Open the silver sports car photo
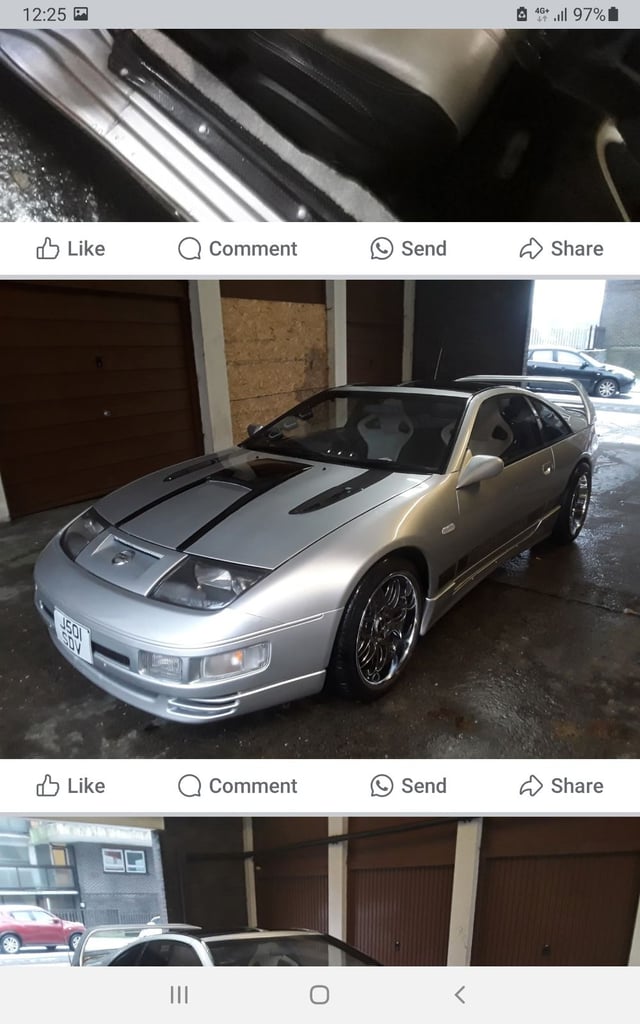 [x=320, y=519]
